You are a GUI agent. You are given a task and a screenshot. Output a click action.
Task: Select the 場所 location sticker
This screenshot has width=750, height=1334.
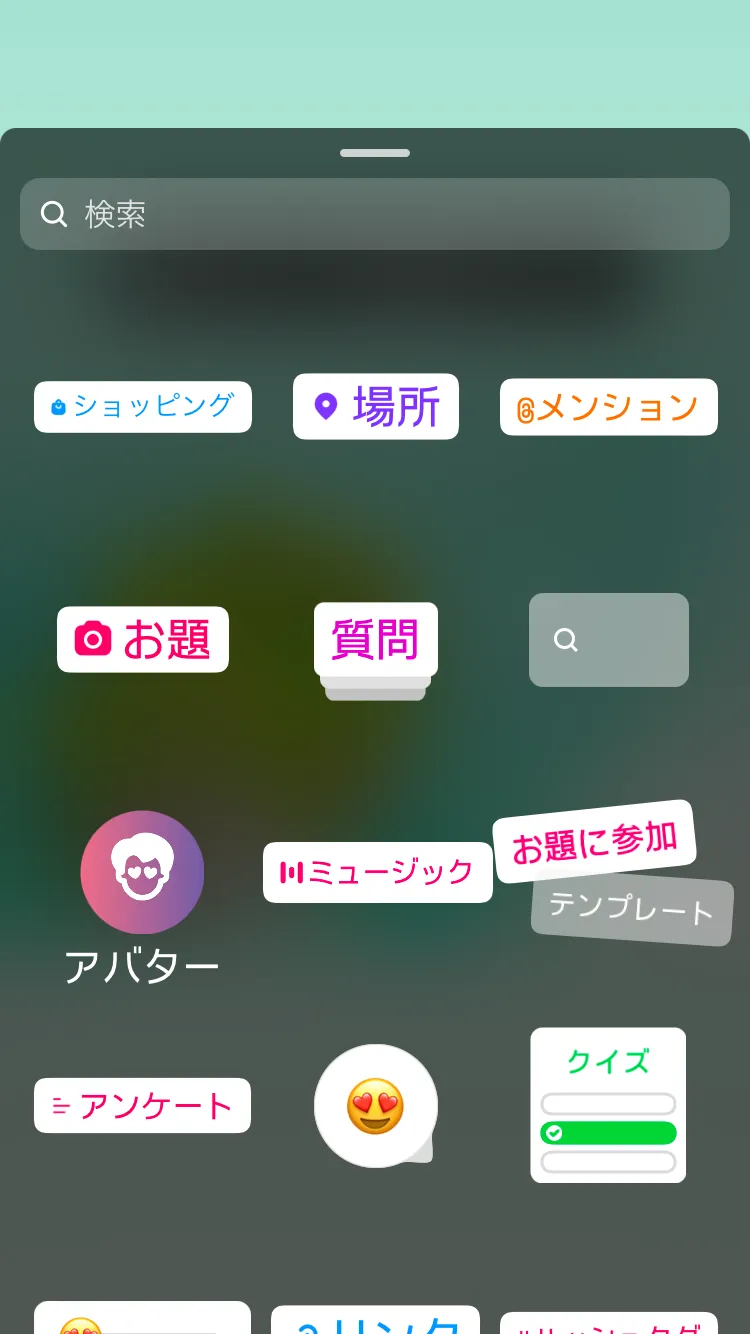coord(376,406)
